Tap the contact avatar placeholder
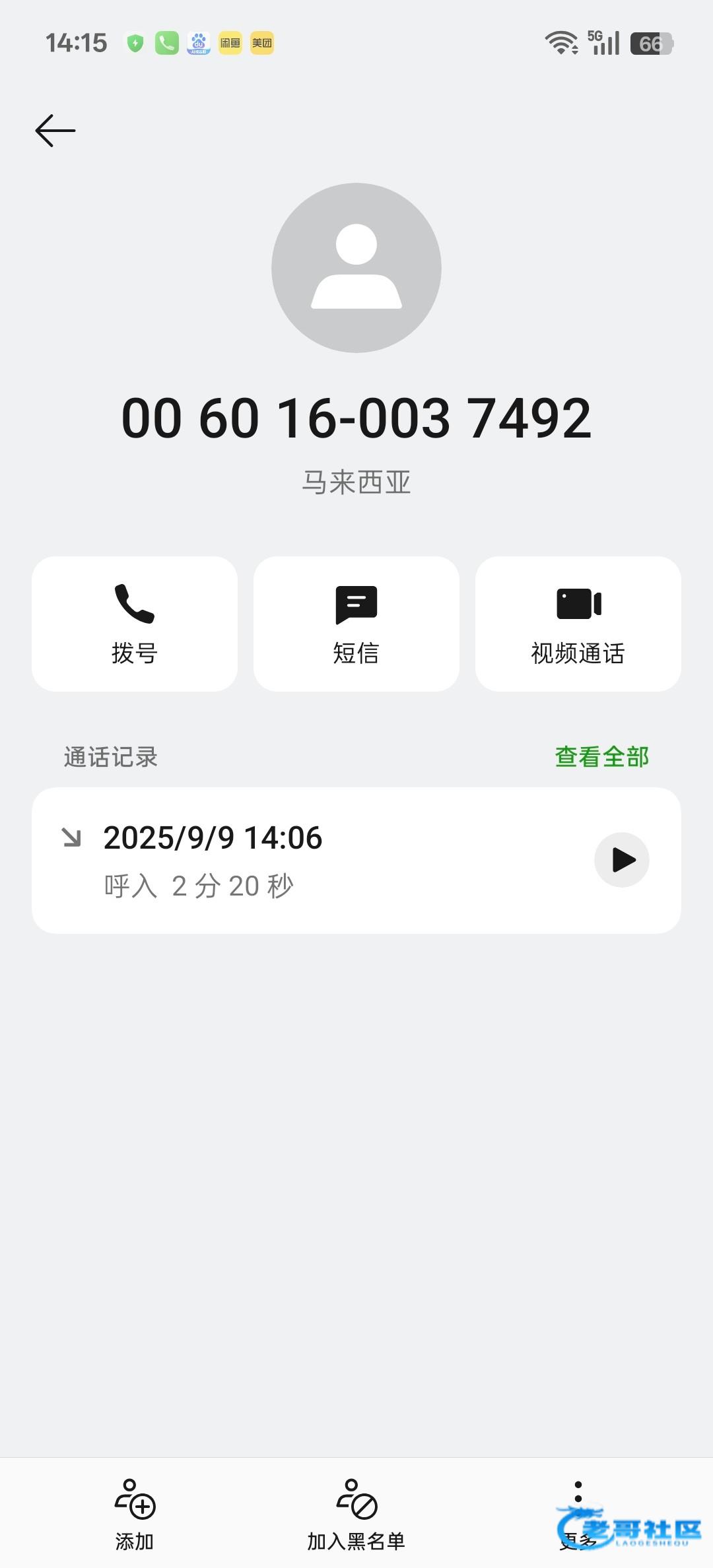The height and width of the screenshot is (1568, 713). 356,268
